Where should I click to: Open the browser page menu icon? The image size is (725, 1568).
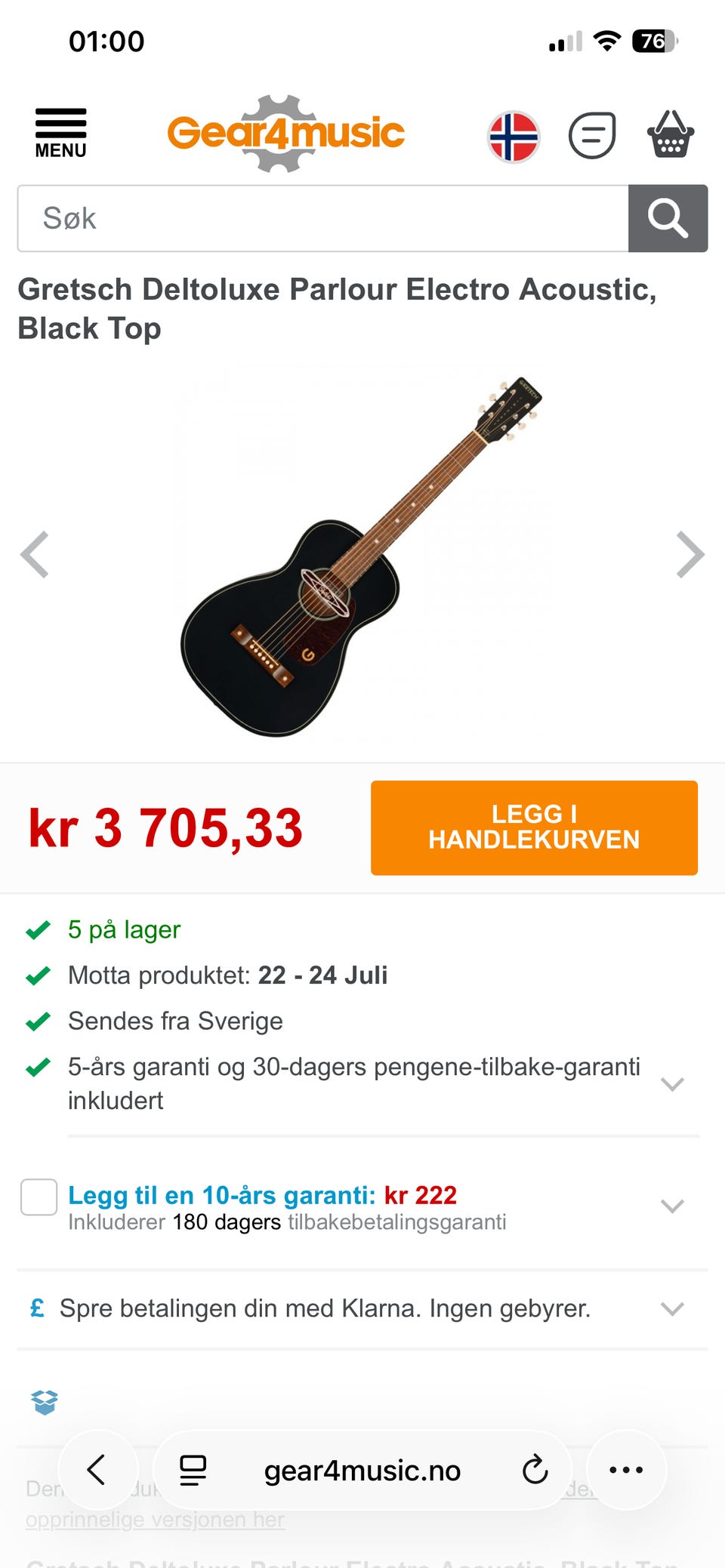[193, 1470]
